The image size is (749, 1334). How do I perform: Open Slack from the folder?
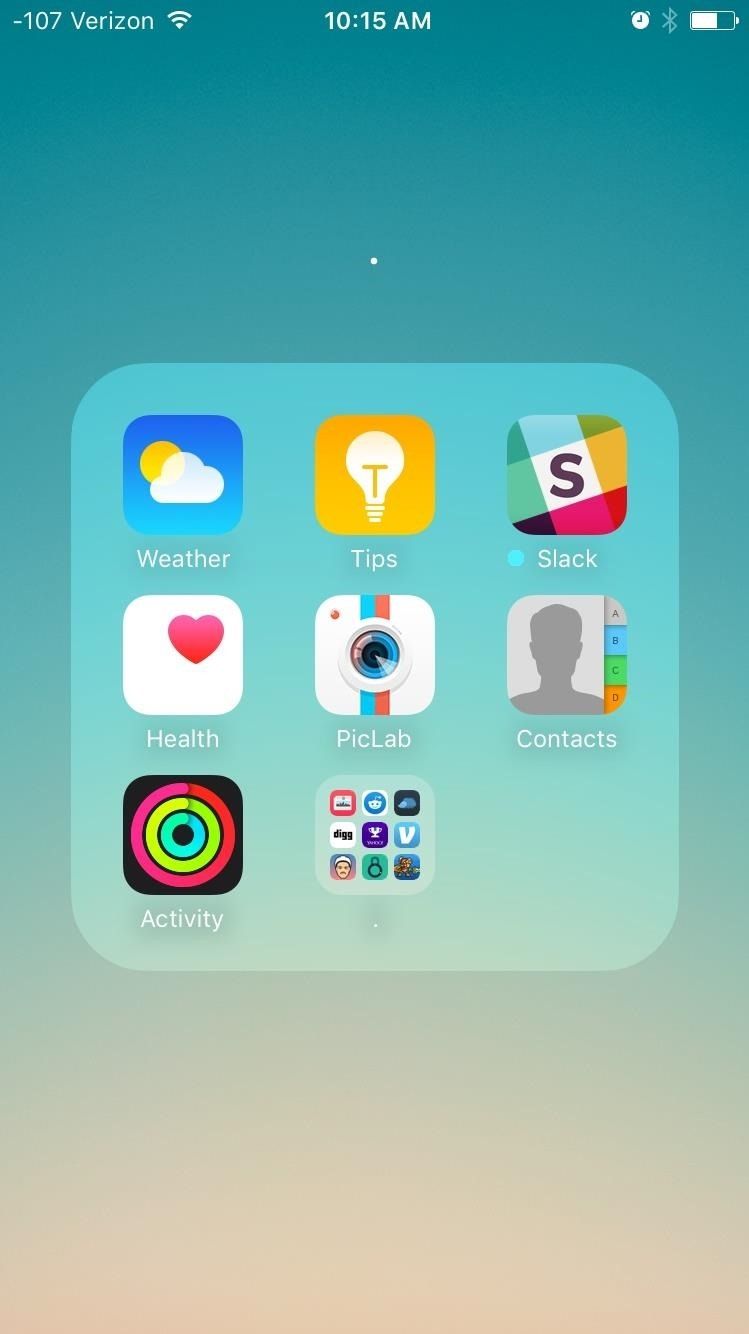[x=566, y=474]
